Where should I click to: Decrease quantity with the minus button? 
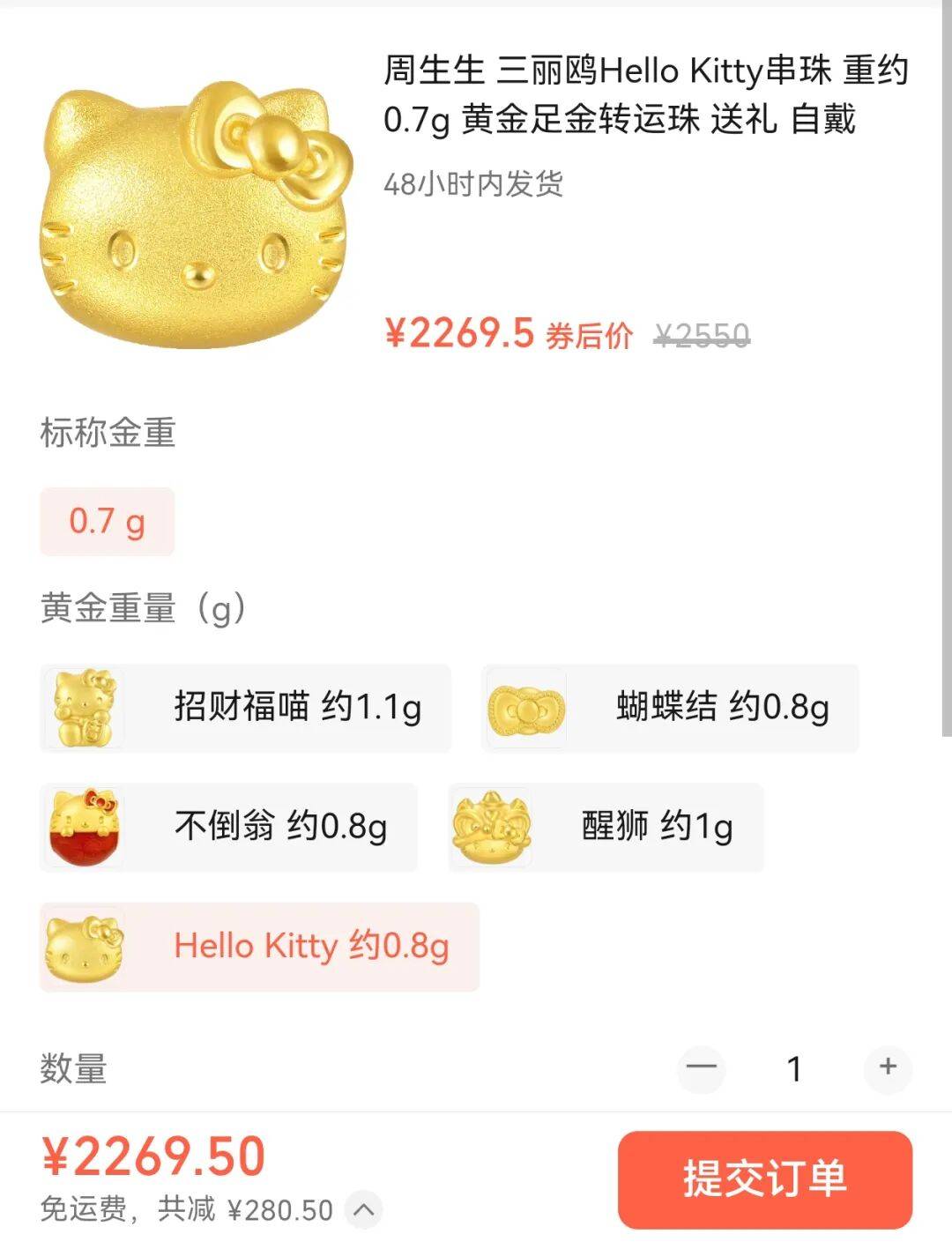702,1068
